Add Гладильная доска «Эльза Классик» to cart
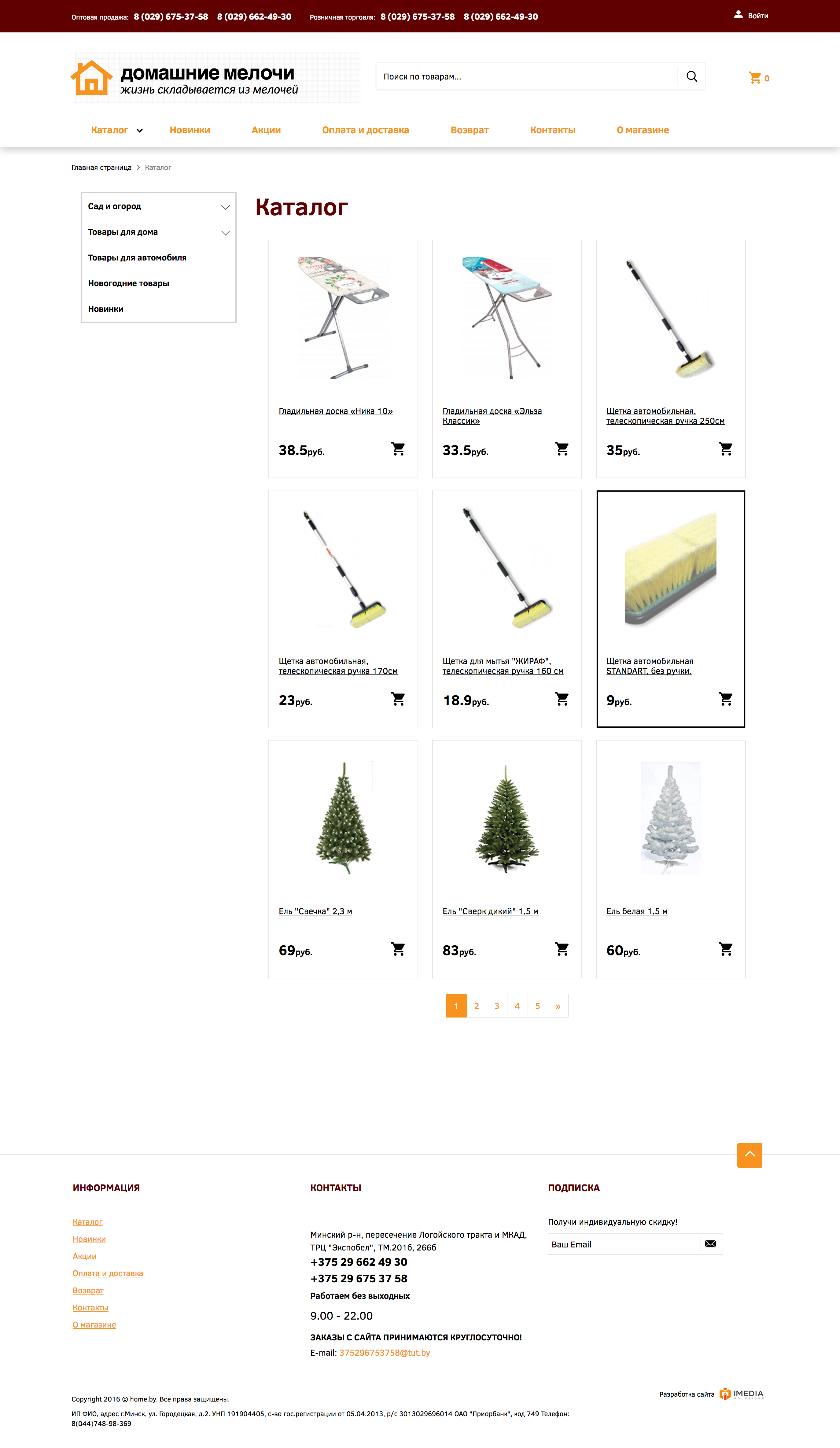The image size is (840, 1448). click(562, 449)
